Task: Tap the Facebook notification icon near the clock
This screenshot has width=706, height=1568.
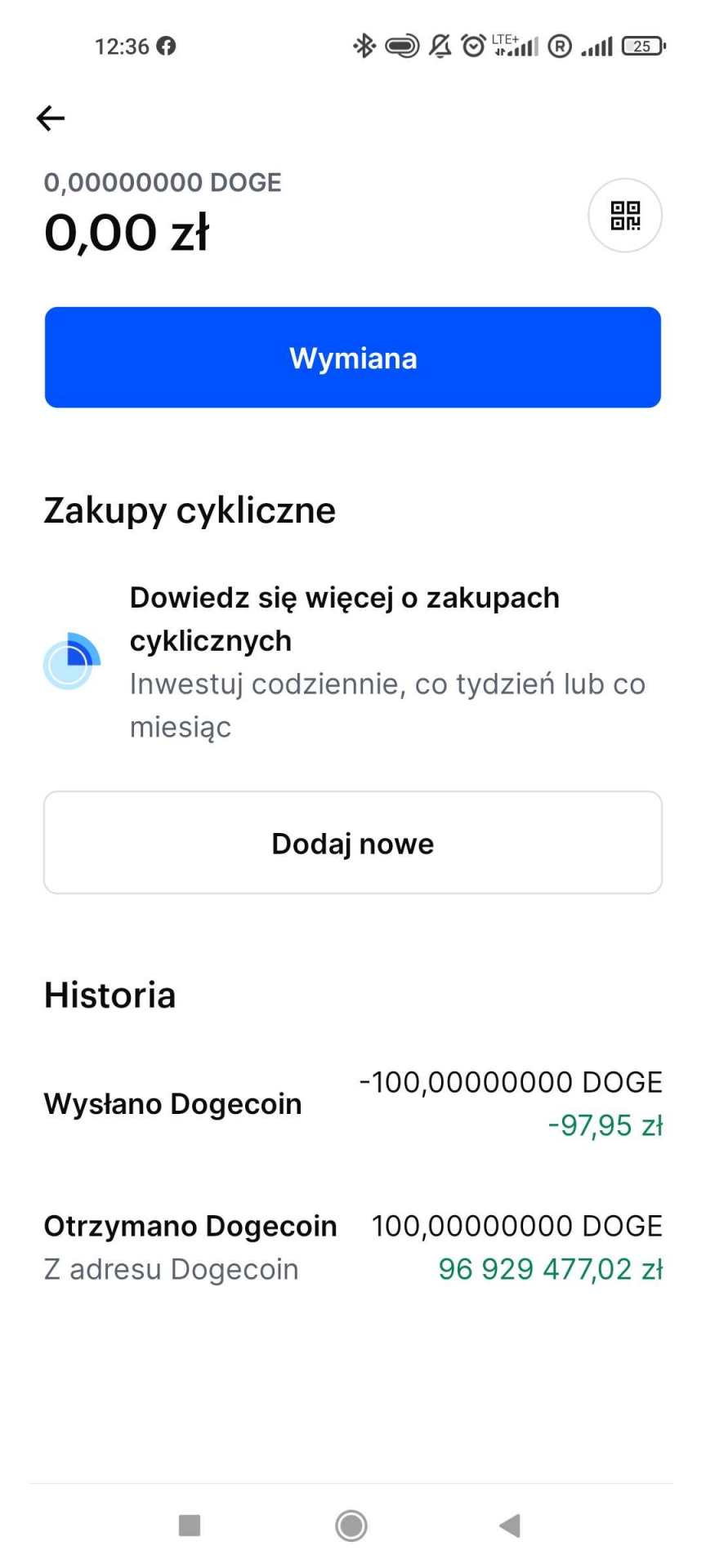Action: point(167,45)
